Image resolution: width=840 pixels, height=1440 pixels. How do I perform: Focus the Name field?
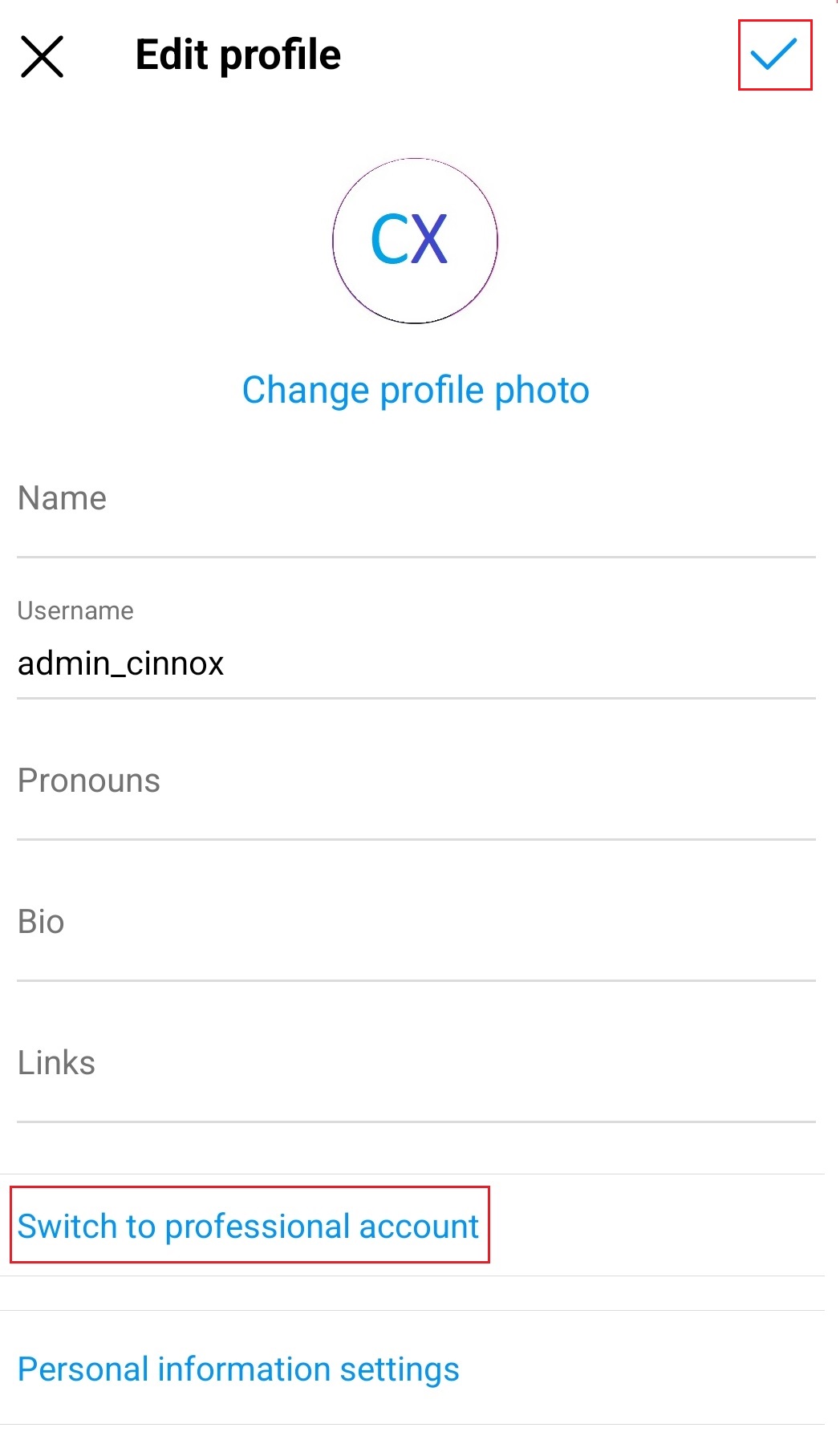tap(416, 500)
